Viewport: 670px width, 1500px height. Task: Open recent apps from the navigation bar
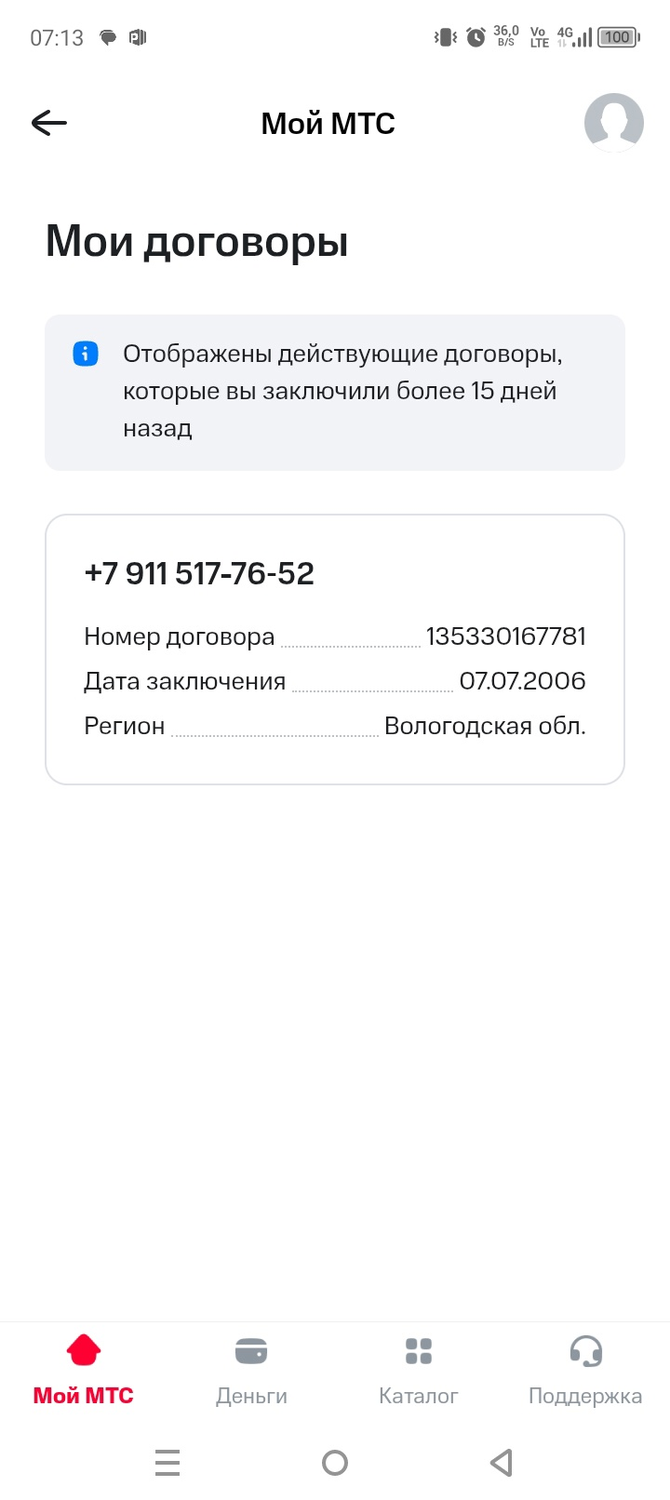tap(168, 1463)
